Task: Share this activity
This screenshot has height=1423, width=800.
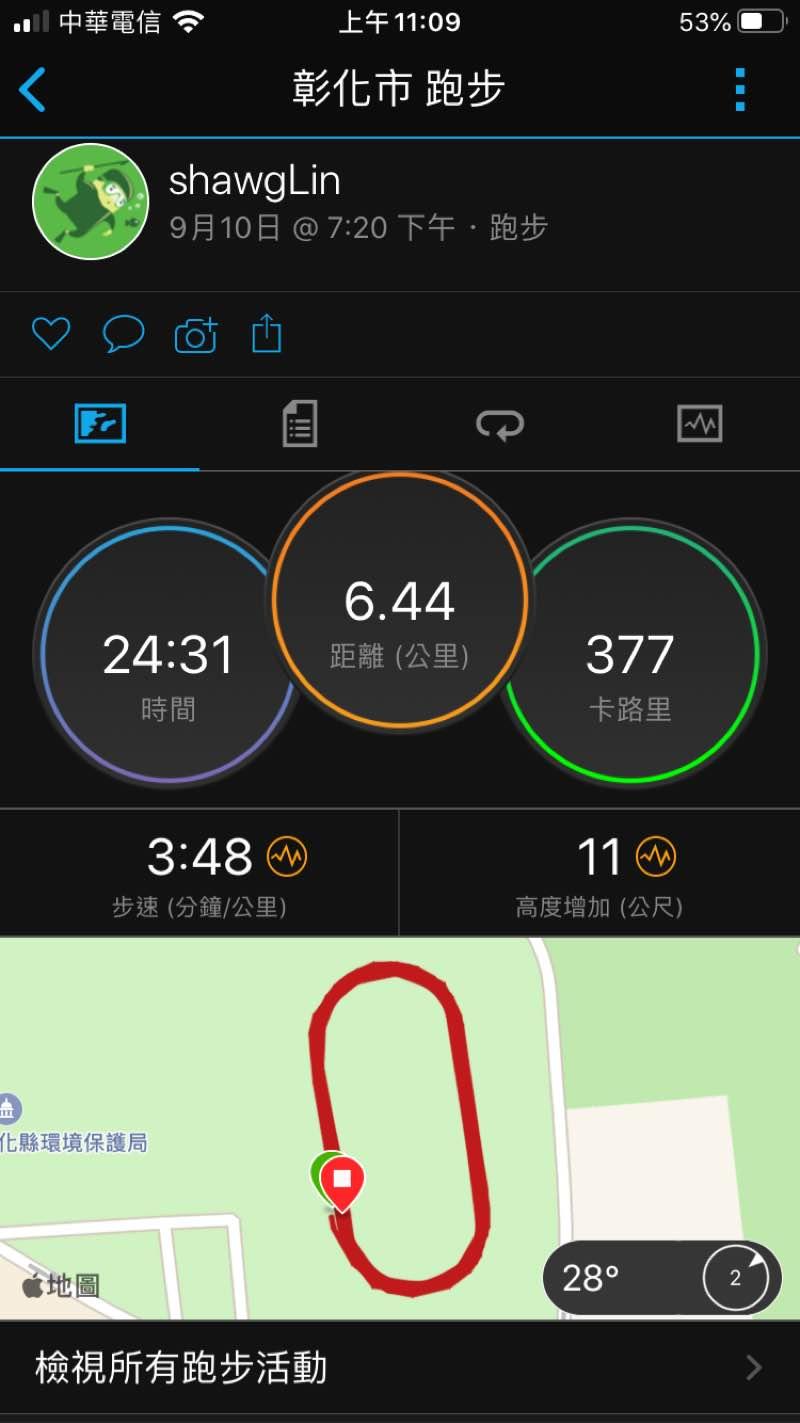Action: [266, 333]
